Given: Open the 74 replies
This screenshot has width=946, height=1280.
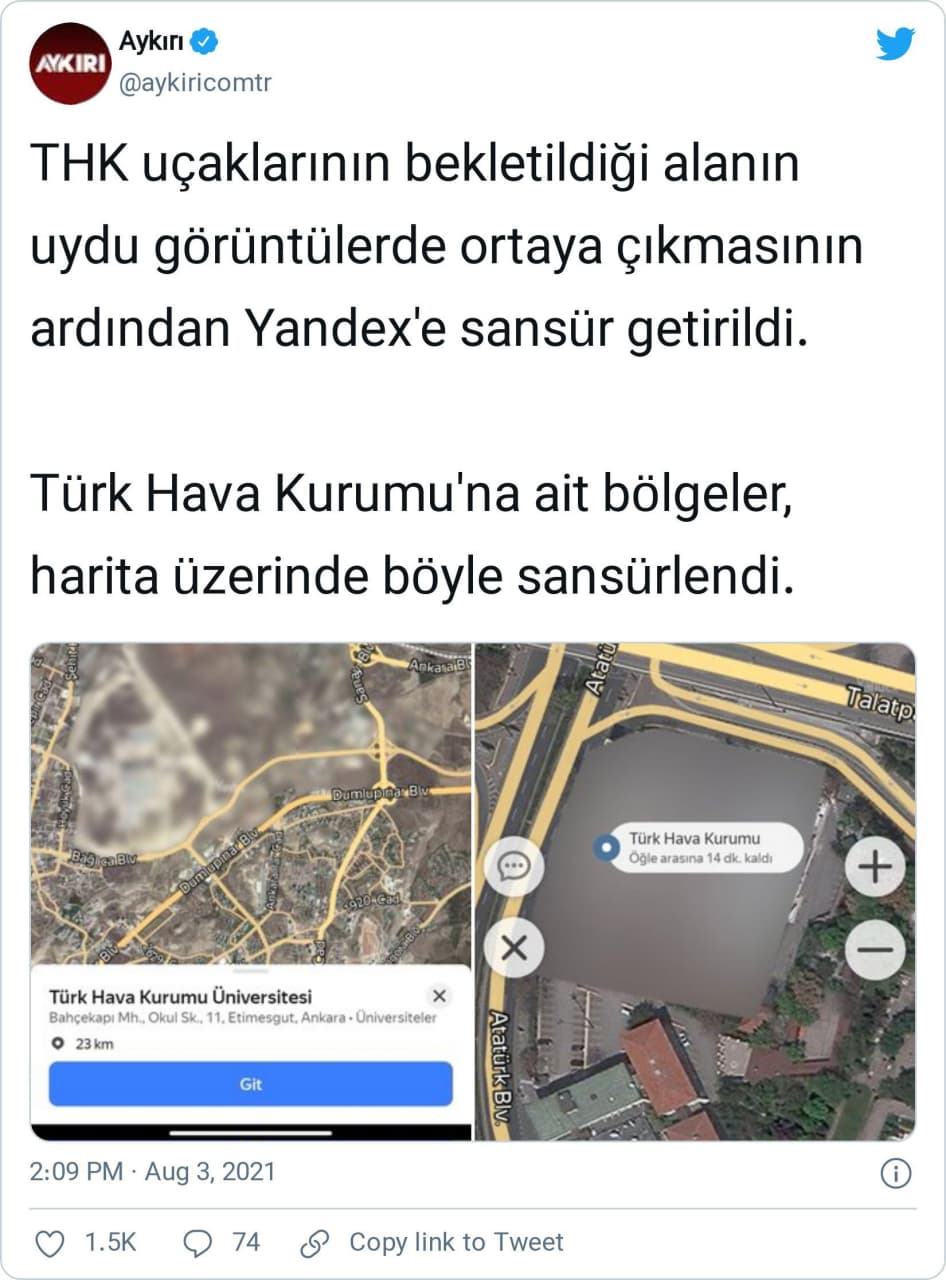Looking at the screenshot, I should coord(221,1243).
